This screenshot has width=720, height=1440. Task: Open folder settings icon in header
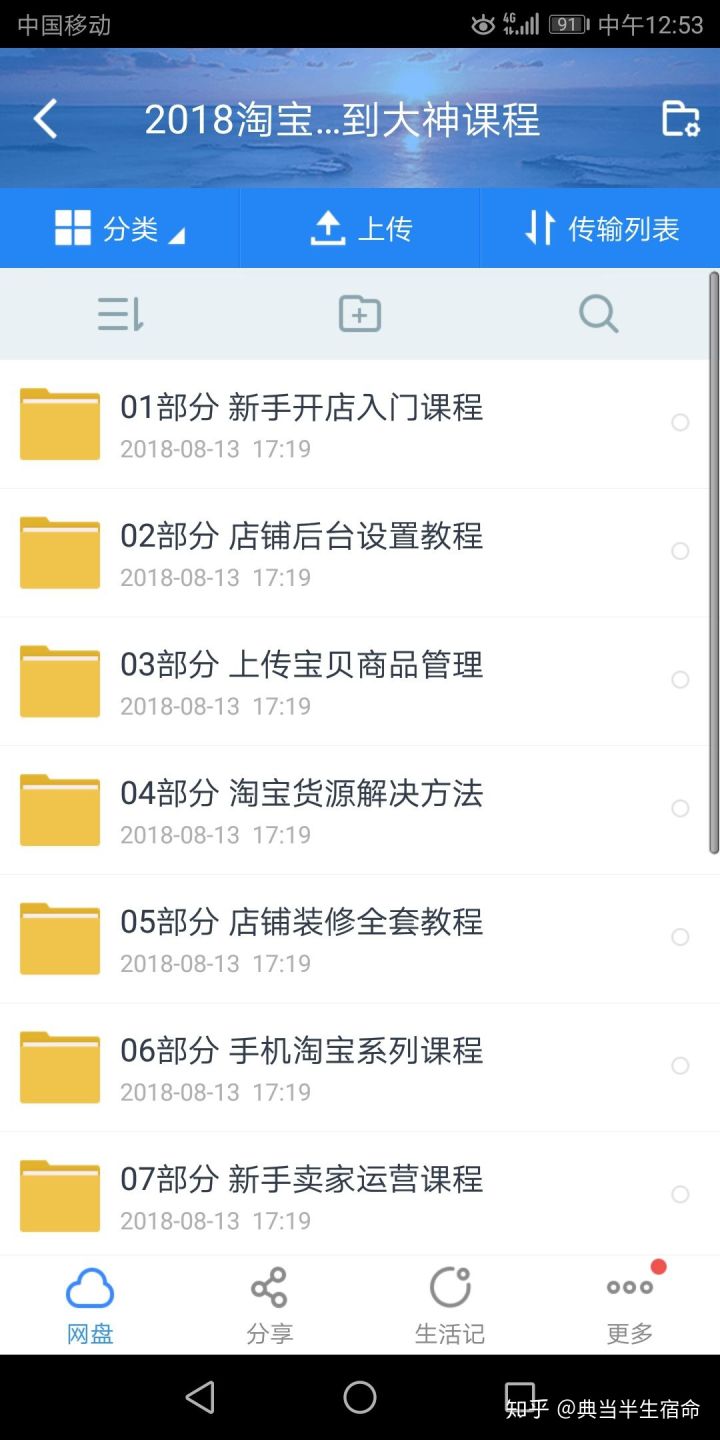680,119
